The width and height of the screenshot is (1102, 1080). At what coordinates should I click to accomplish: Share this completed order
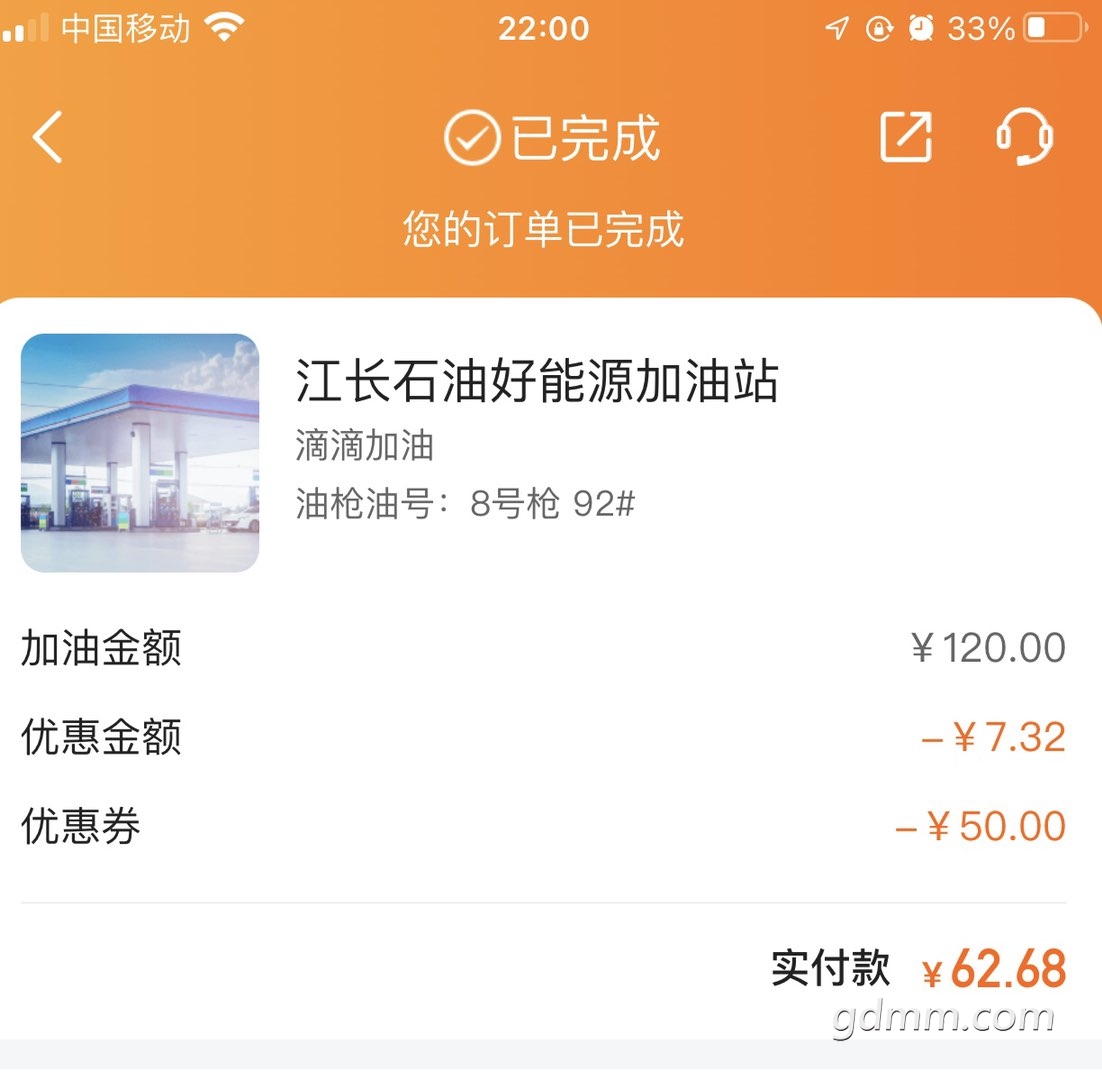905,137
